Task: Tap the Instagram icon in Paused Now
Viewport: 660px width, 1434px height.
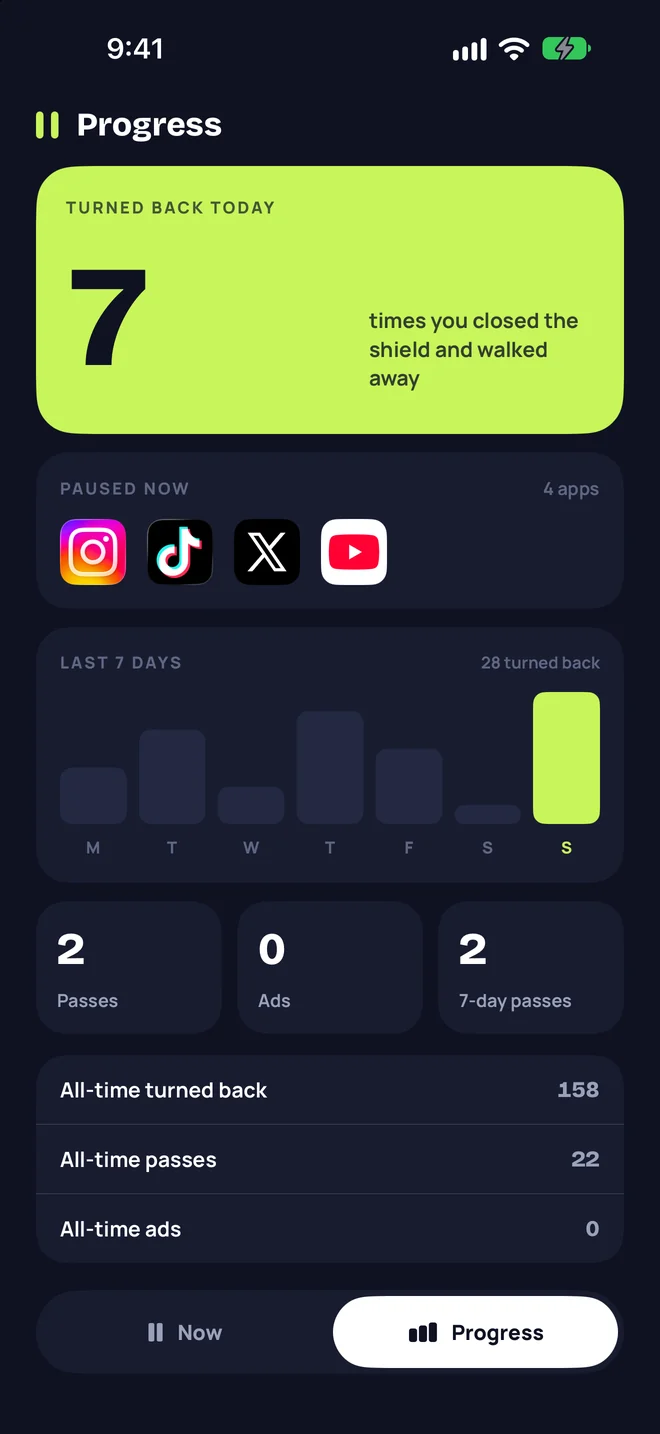Action: (x=93, y=552)
